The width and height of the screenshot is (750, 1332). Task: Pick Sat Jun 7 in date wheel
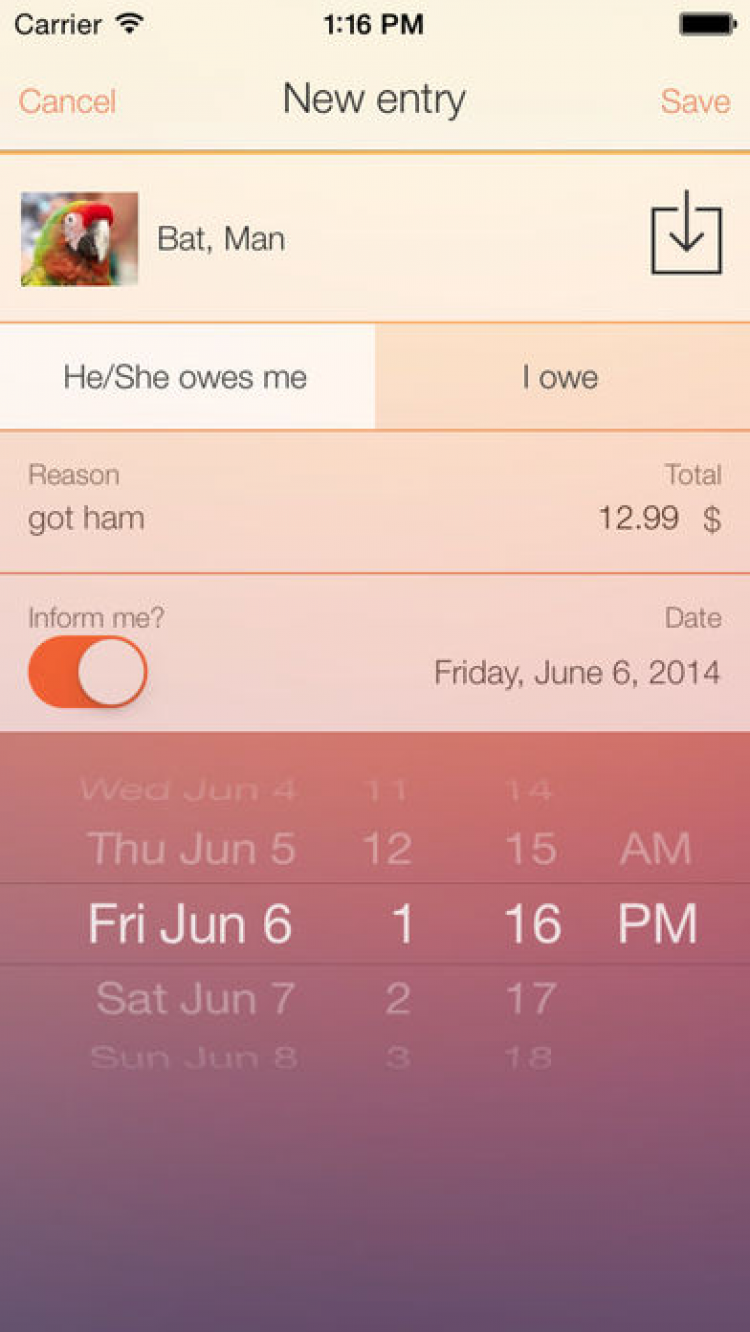195,998
